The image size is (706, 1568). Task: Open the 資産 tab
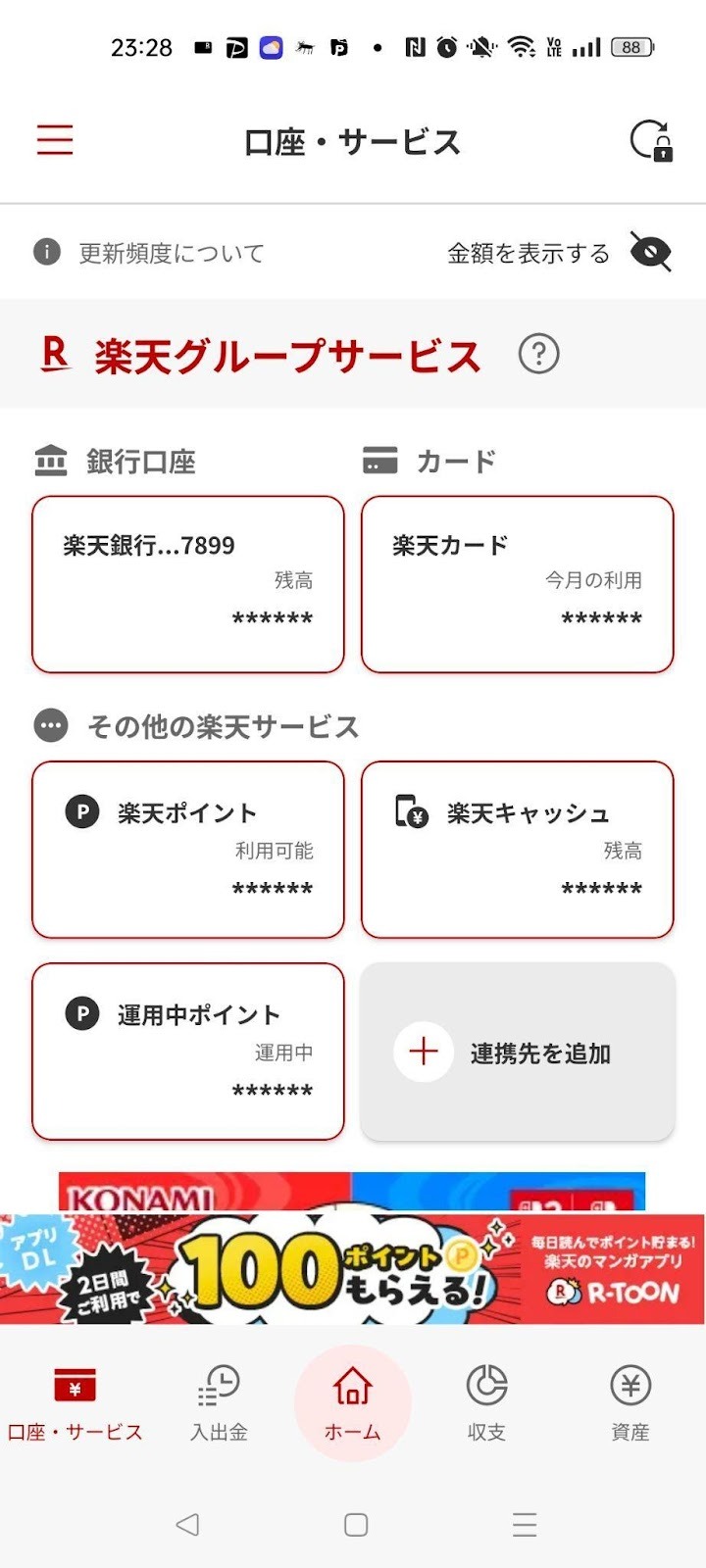coord(630,1403)
